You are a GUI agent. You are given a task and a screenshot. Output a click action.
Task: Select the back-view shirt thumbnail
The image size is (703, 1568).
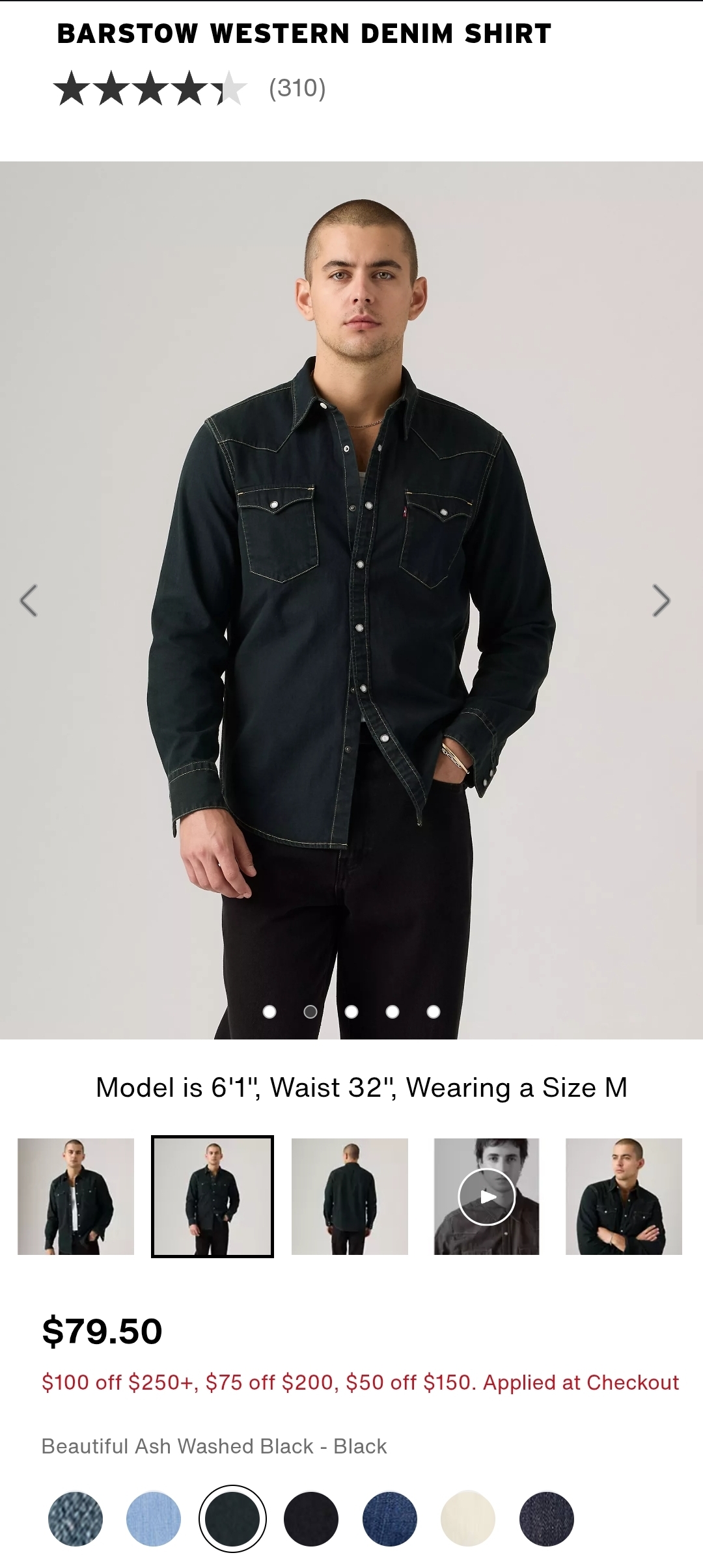coord(350,1196)
